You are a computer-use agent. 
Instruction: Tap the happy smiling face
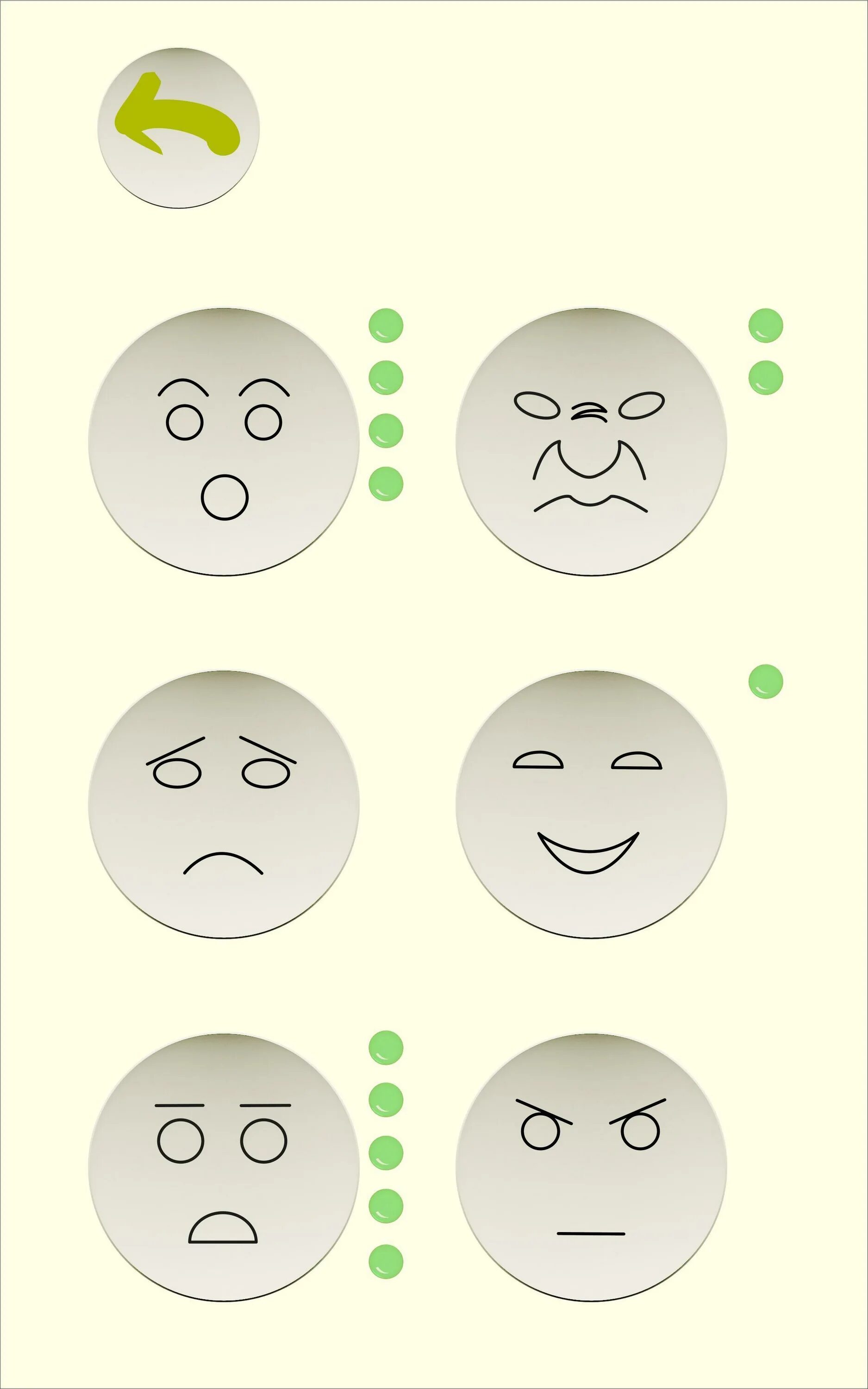[591, 805]
